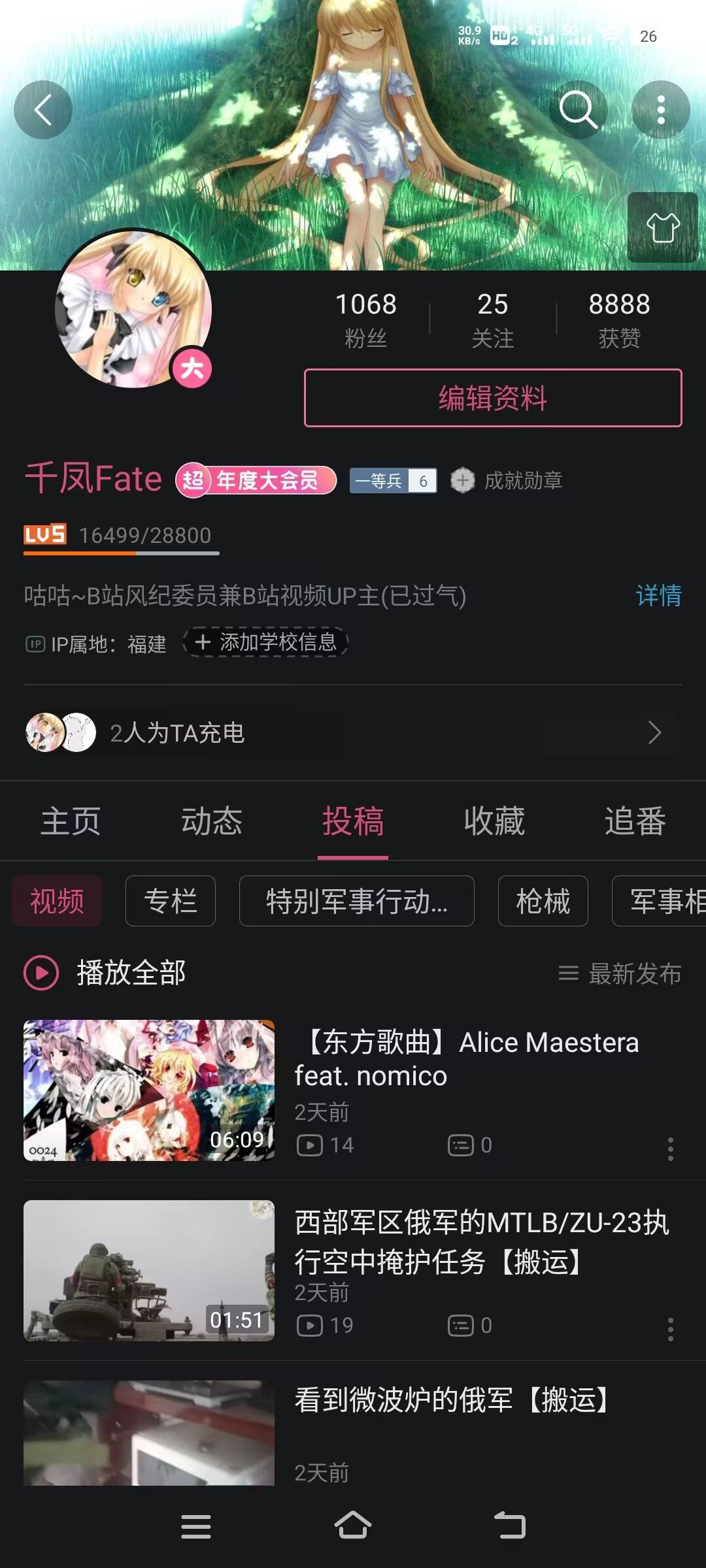The image size is (706, 1568).
Task: Open the three-dot overflow menu at the top
Action: pyautogui.click(x=661, y=110)
